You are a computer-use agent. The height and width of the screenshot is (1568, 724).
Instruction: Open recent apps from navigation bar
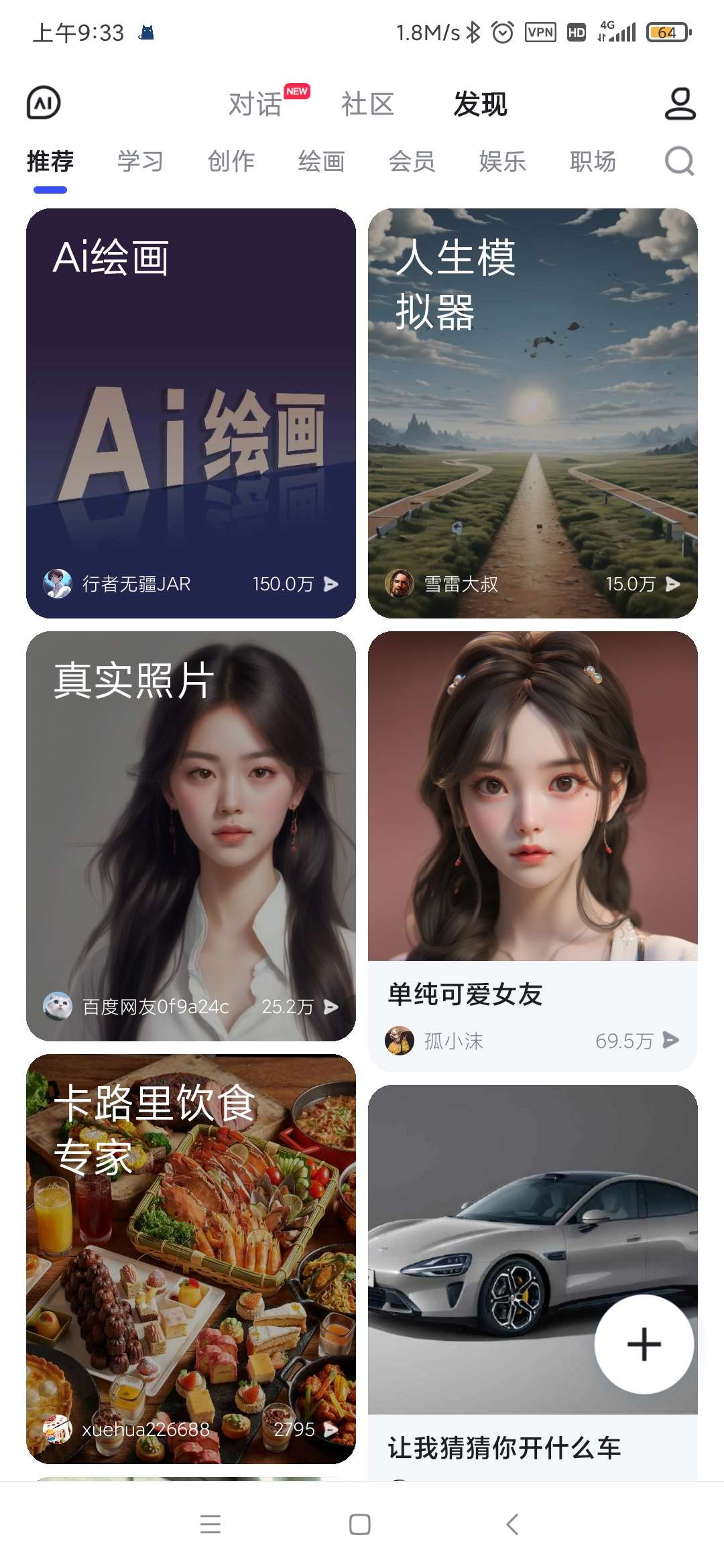pos(210,1524)
